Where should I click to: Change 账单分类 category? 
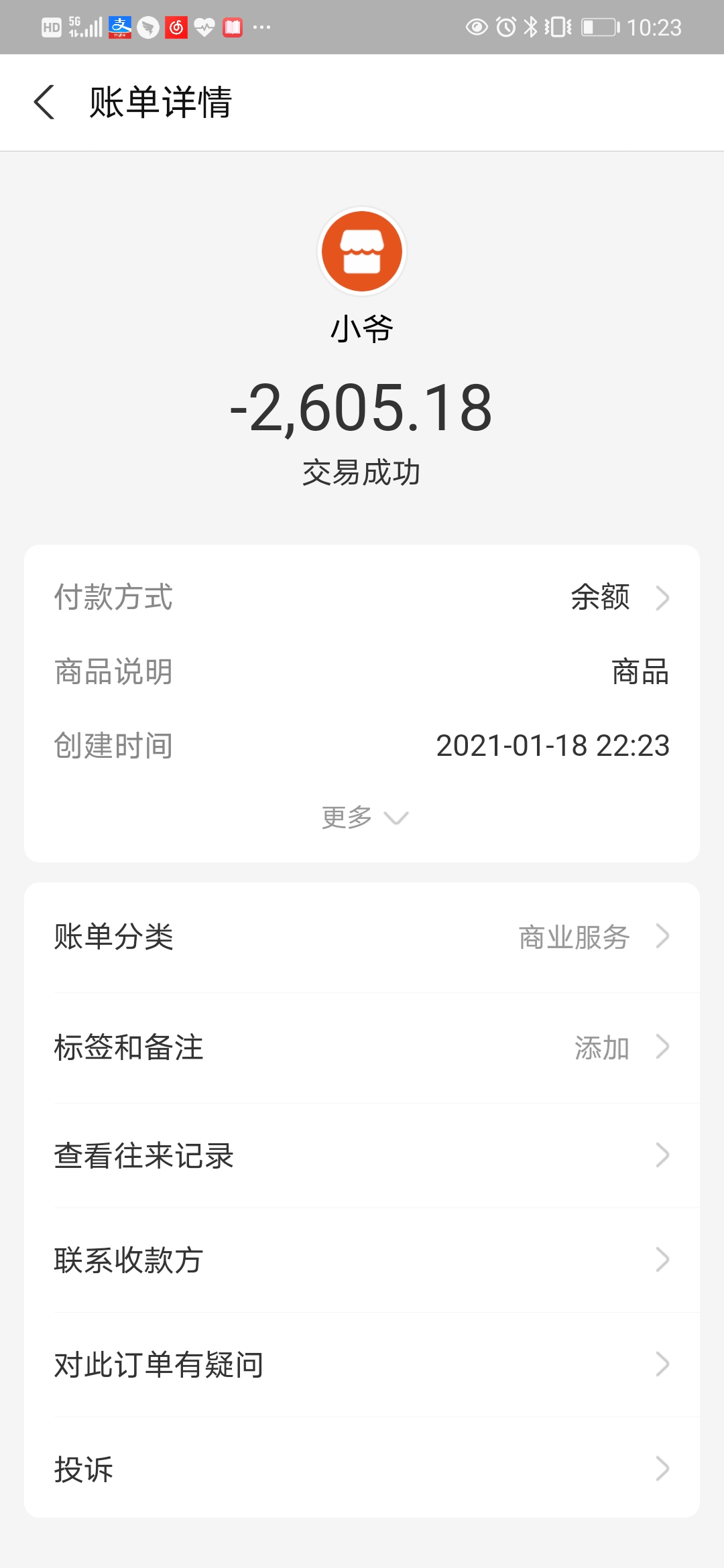(362, 937)
